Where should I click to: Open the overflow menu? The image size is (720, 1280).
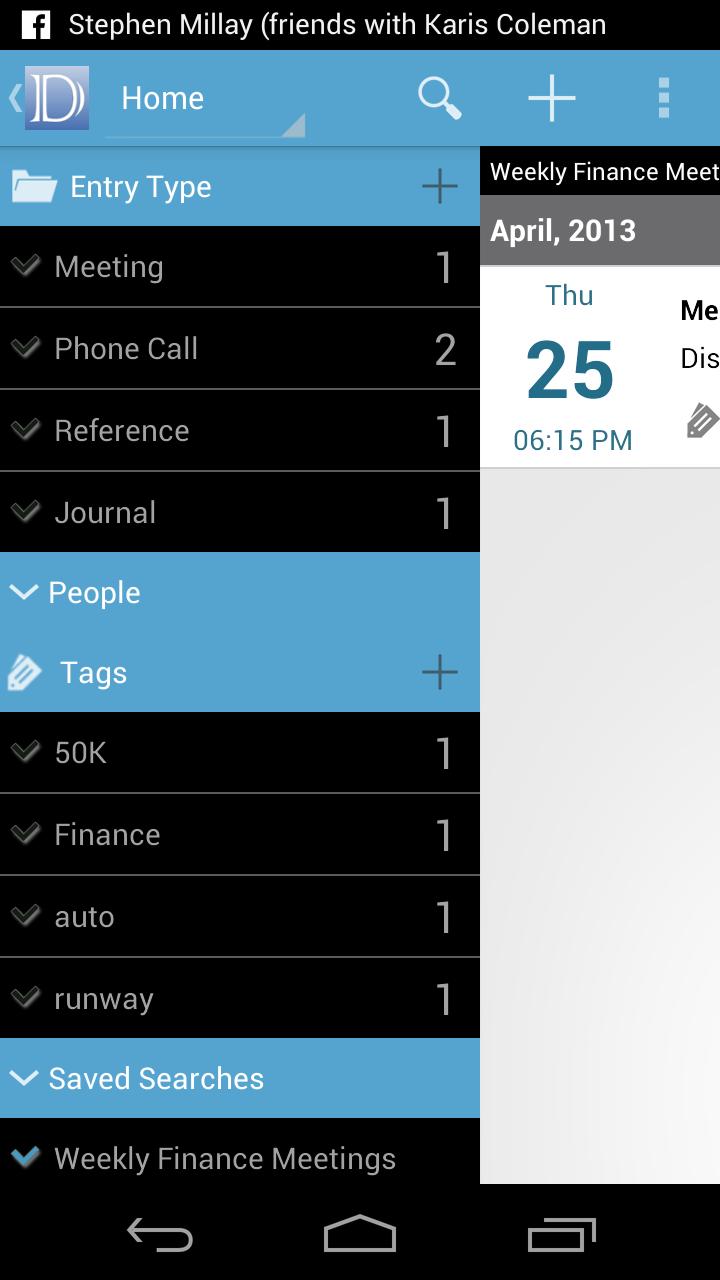click(663, 98)
